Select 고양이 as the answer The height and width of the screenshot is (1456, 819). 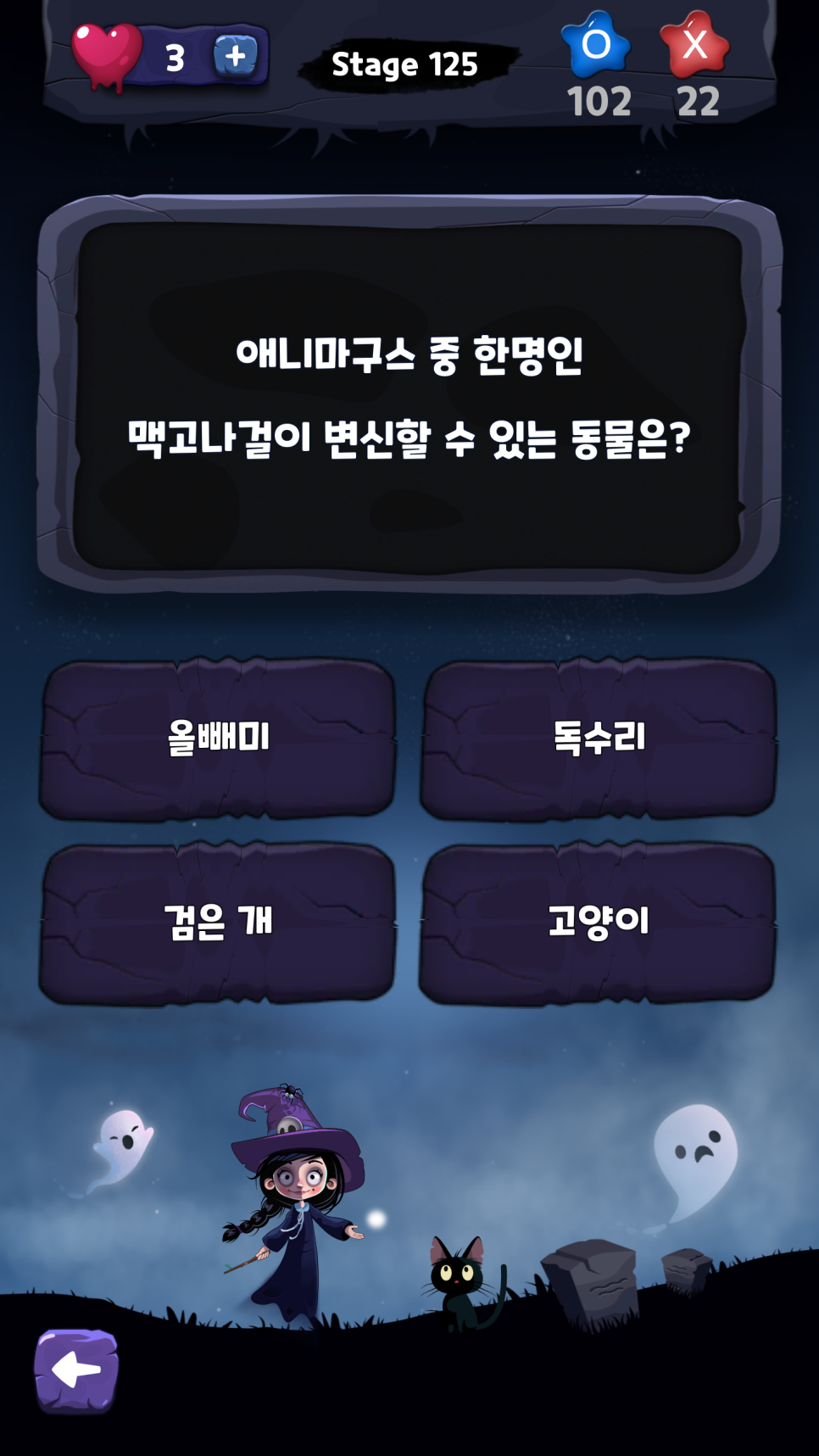(x=599, y=922)
